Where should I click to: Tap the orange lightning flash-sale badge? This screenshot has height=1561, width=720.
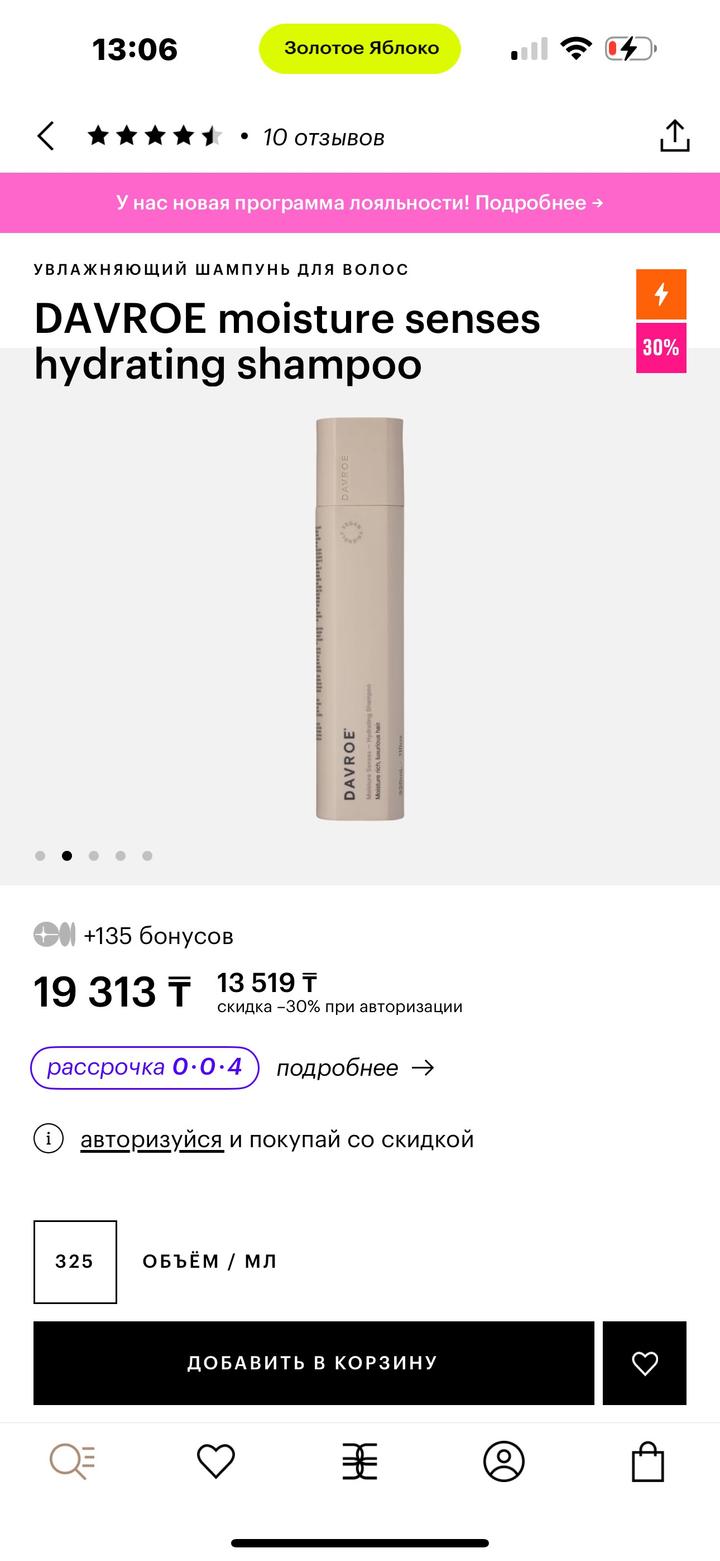tap(661, 293)
